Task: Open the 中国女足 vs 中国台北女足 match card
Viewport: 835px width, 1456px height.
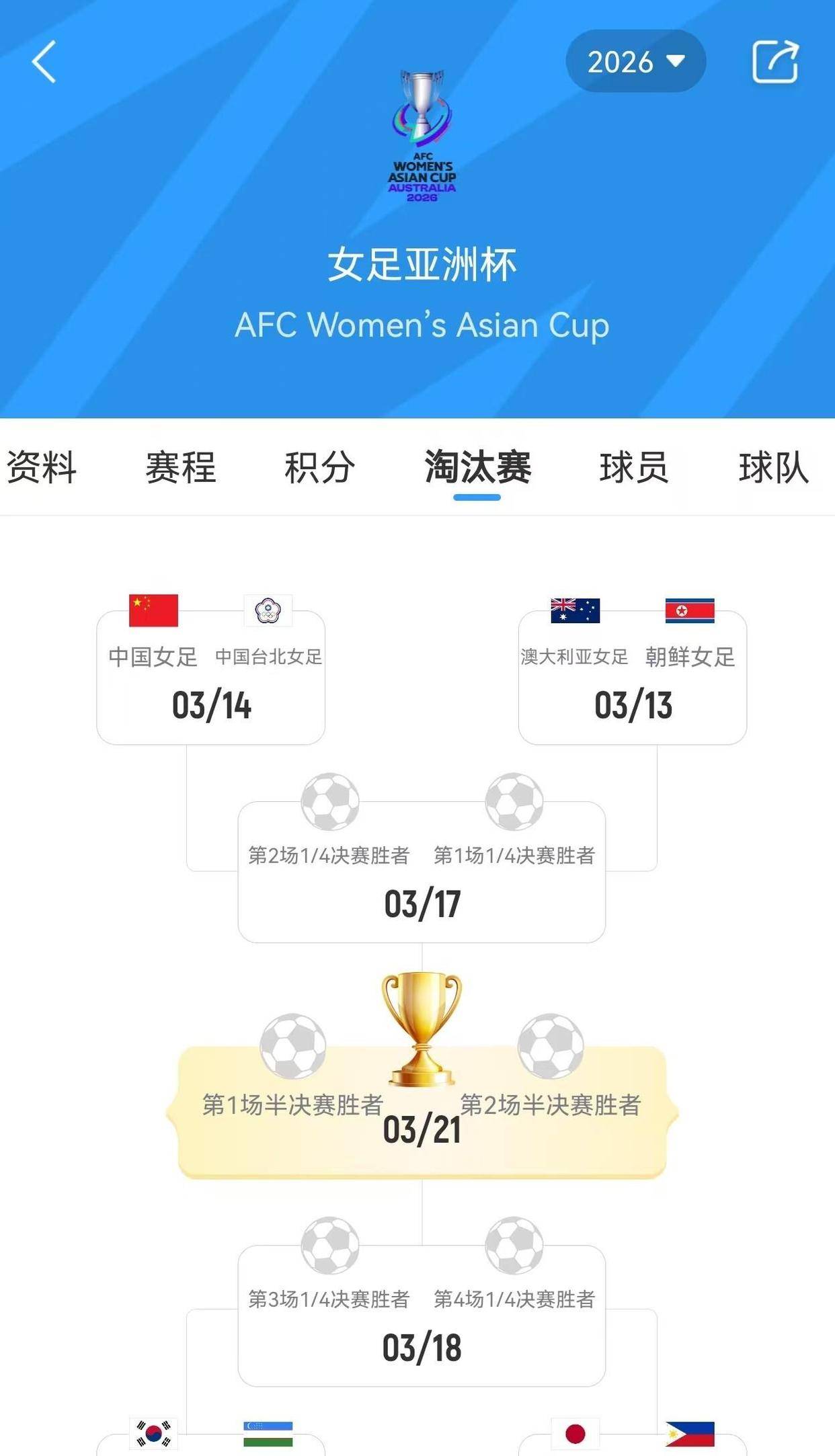Action: 211,679
